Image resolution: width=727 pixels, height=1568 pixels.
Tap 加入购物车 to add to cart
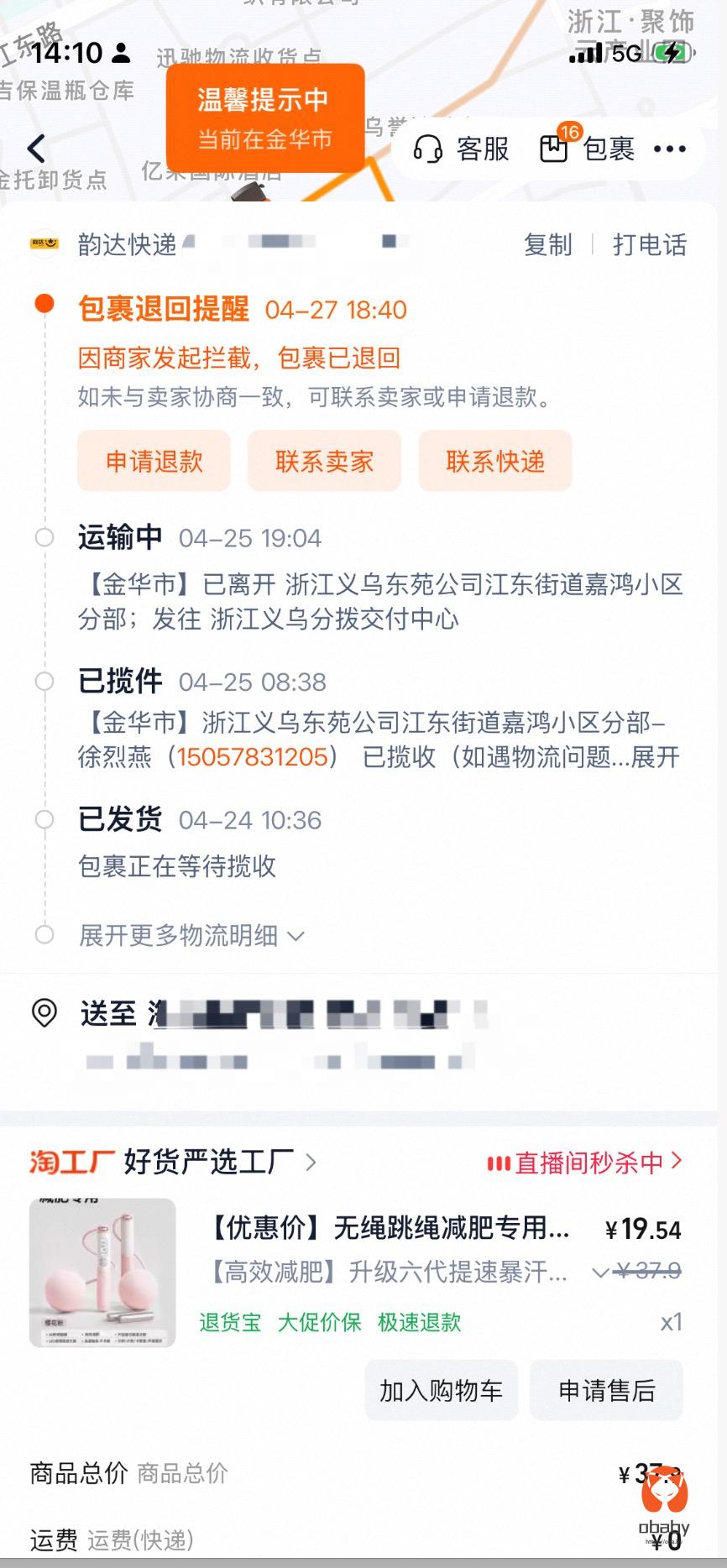(441, 1391)
